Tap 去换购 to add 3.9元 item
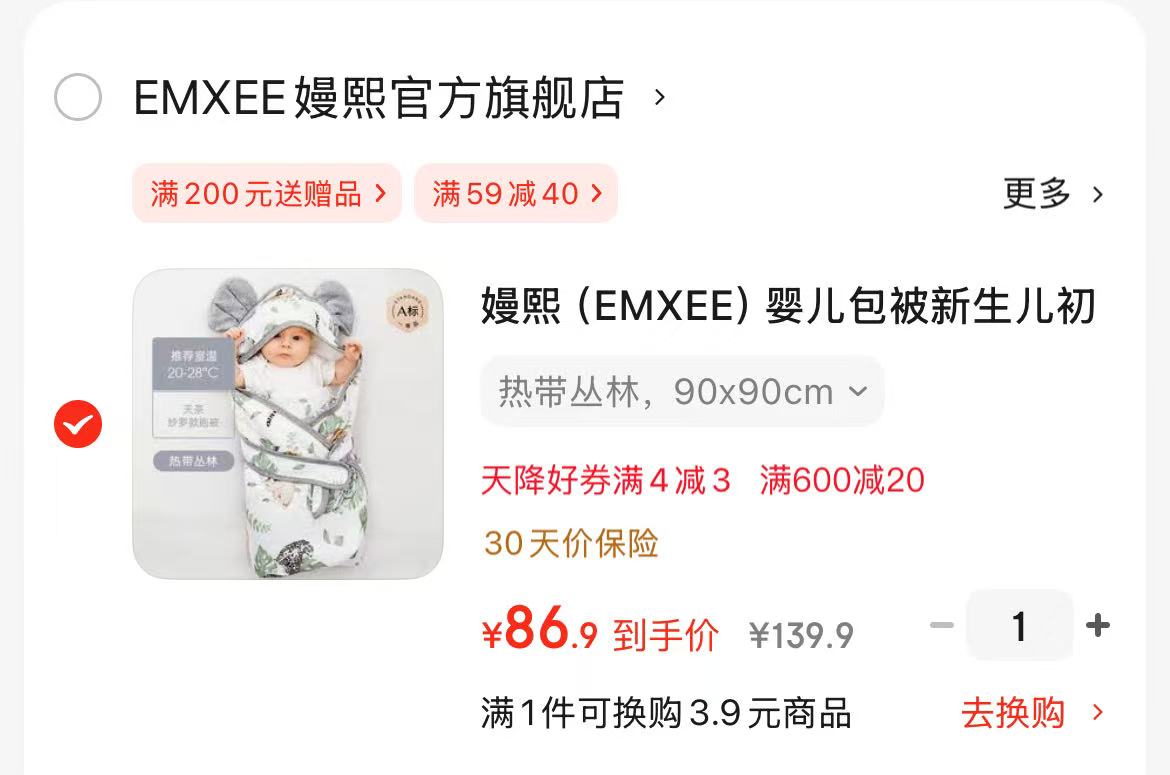This screenshot has height=775, width=1170. (1032, 713)
